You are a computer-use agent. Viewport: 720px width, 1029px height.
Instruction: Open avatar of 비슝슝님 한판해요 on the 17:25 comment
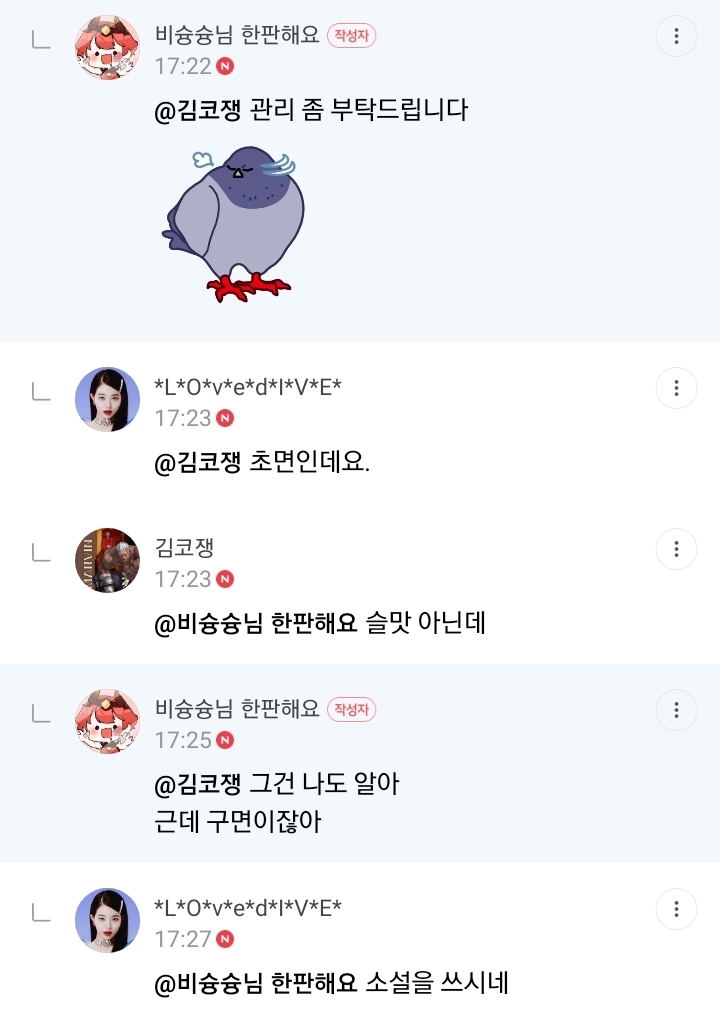[x=108, y=721]
